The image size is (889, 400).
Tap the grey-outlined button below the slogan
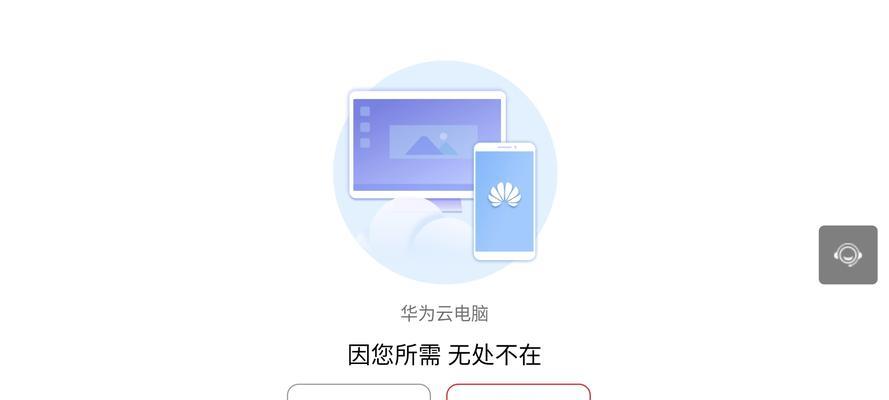point(359,392)
